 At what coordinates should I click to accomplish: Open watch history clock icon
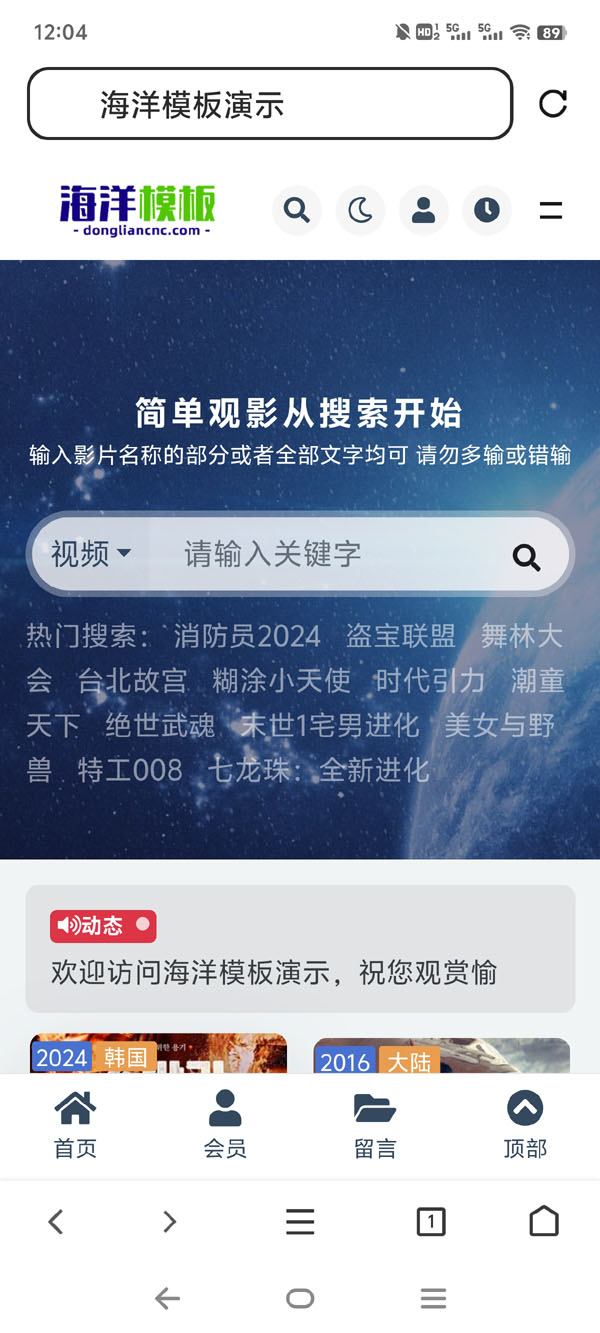[x=486, y=210]
